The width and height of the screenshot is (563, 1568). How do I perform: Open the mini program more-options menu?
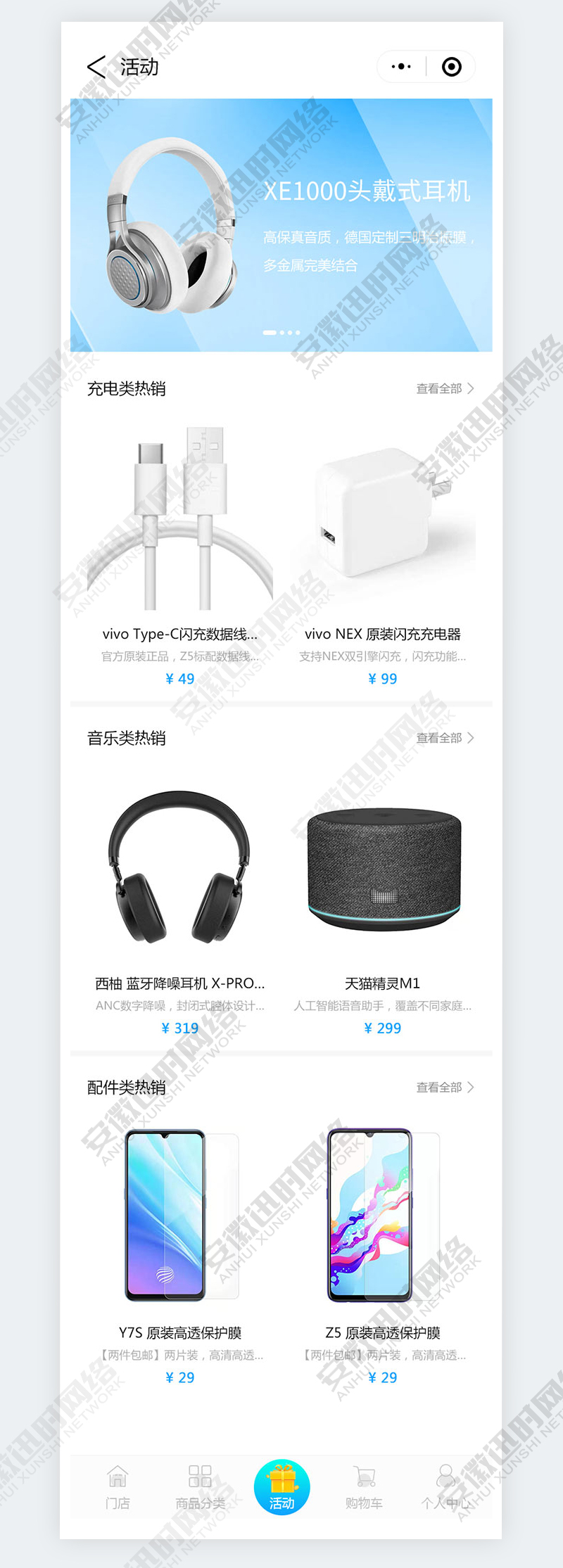coord(401,67)
